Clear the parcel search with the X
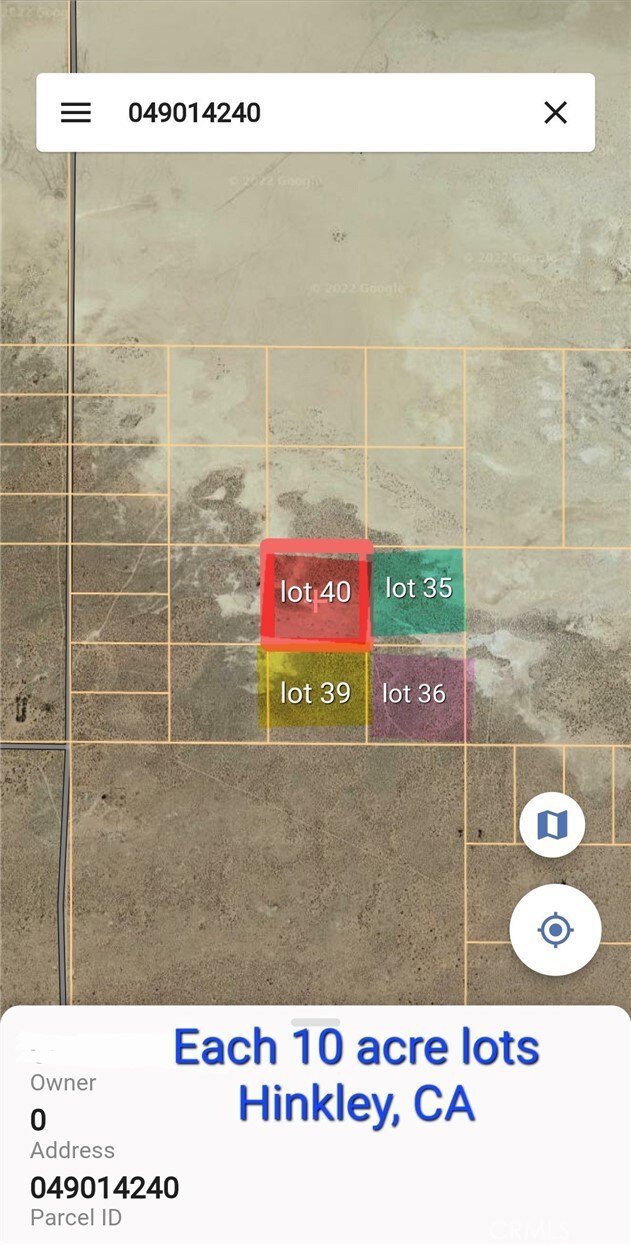The height and width of the screenshot is (1245, 631). pyautogui.click(x=555, y=113)
